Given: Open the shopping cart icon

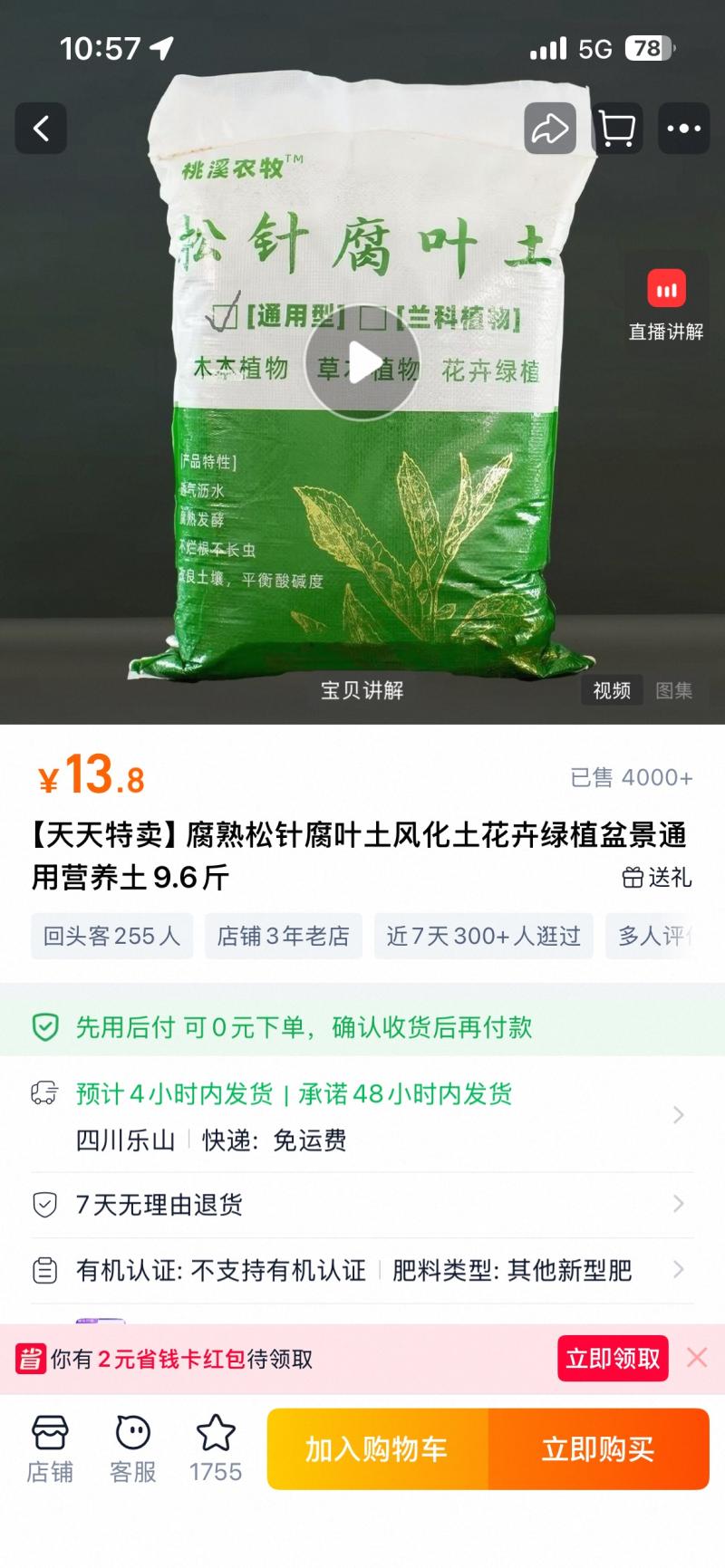Looking at the screenshot, I should (x=617, y=129).
